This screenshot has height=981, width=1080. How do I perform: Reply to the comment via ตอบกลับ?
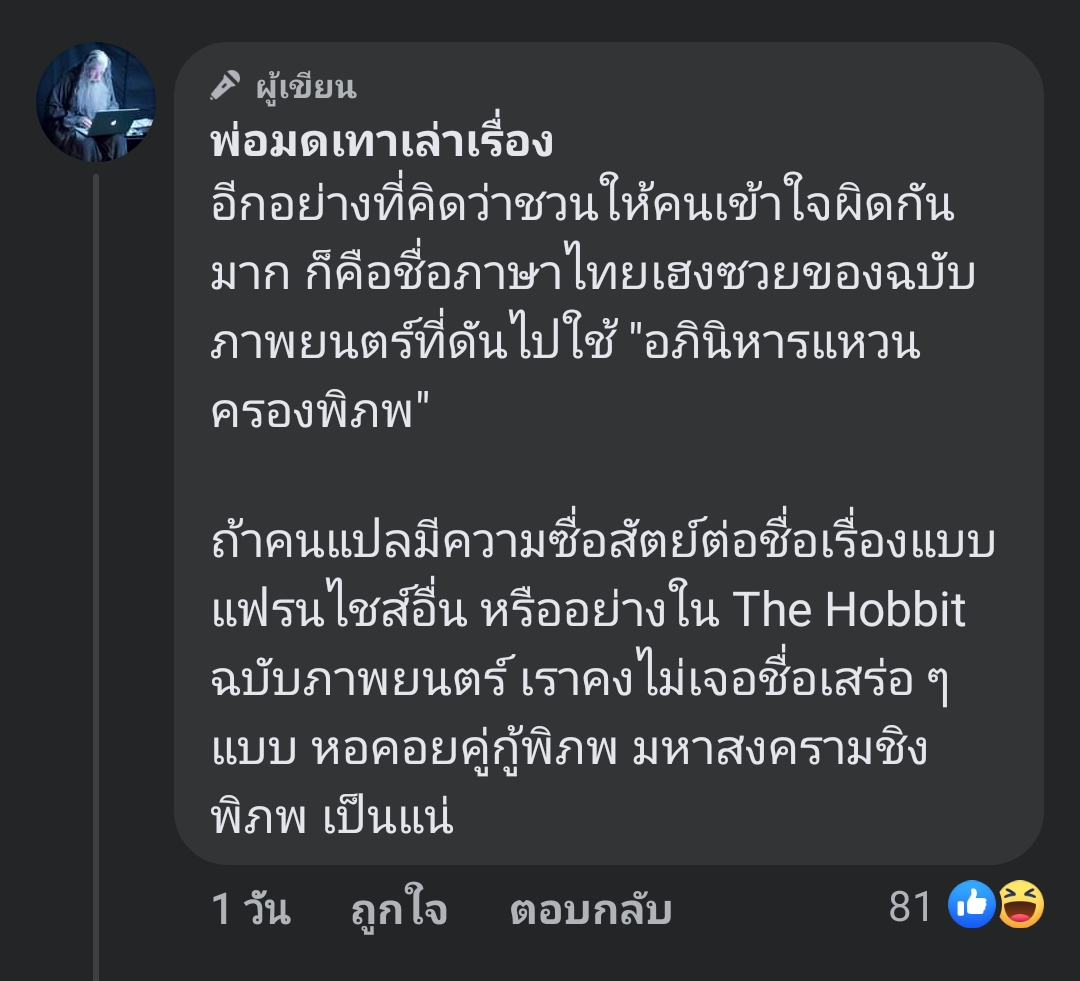pos(590,910)
